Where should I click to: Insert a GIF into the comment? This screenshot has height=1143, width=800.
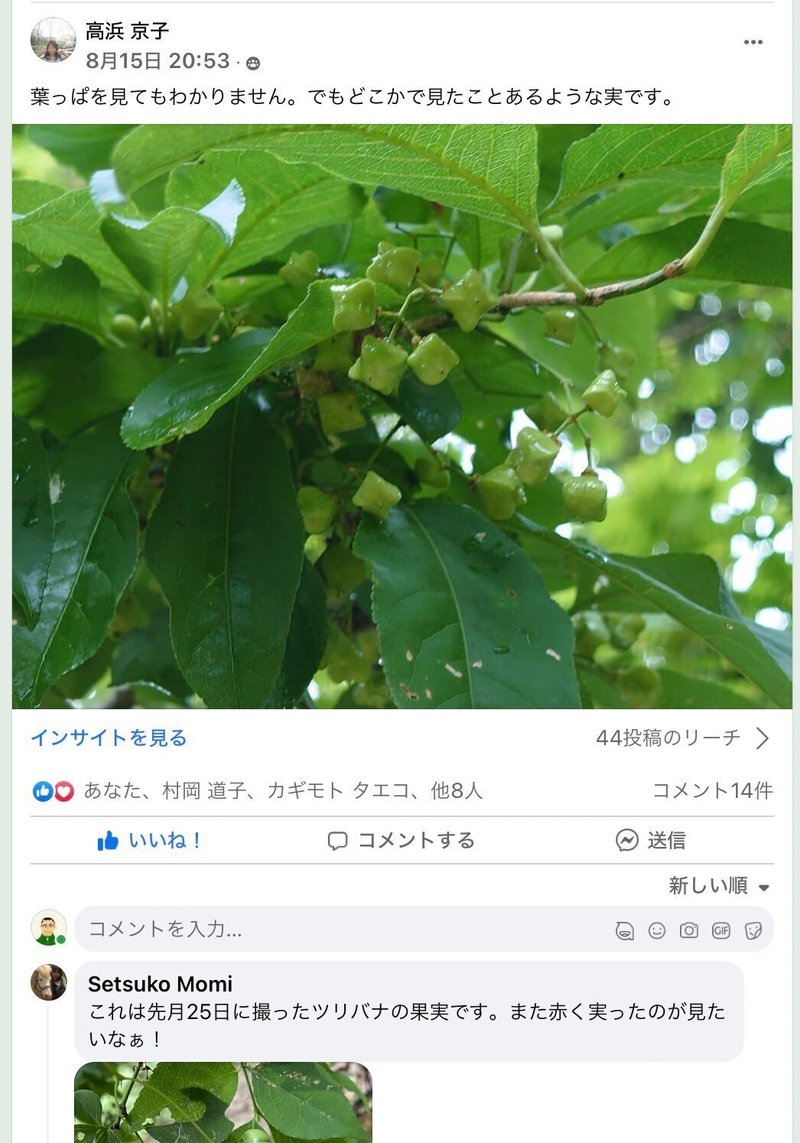coord(721,931)
